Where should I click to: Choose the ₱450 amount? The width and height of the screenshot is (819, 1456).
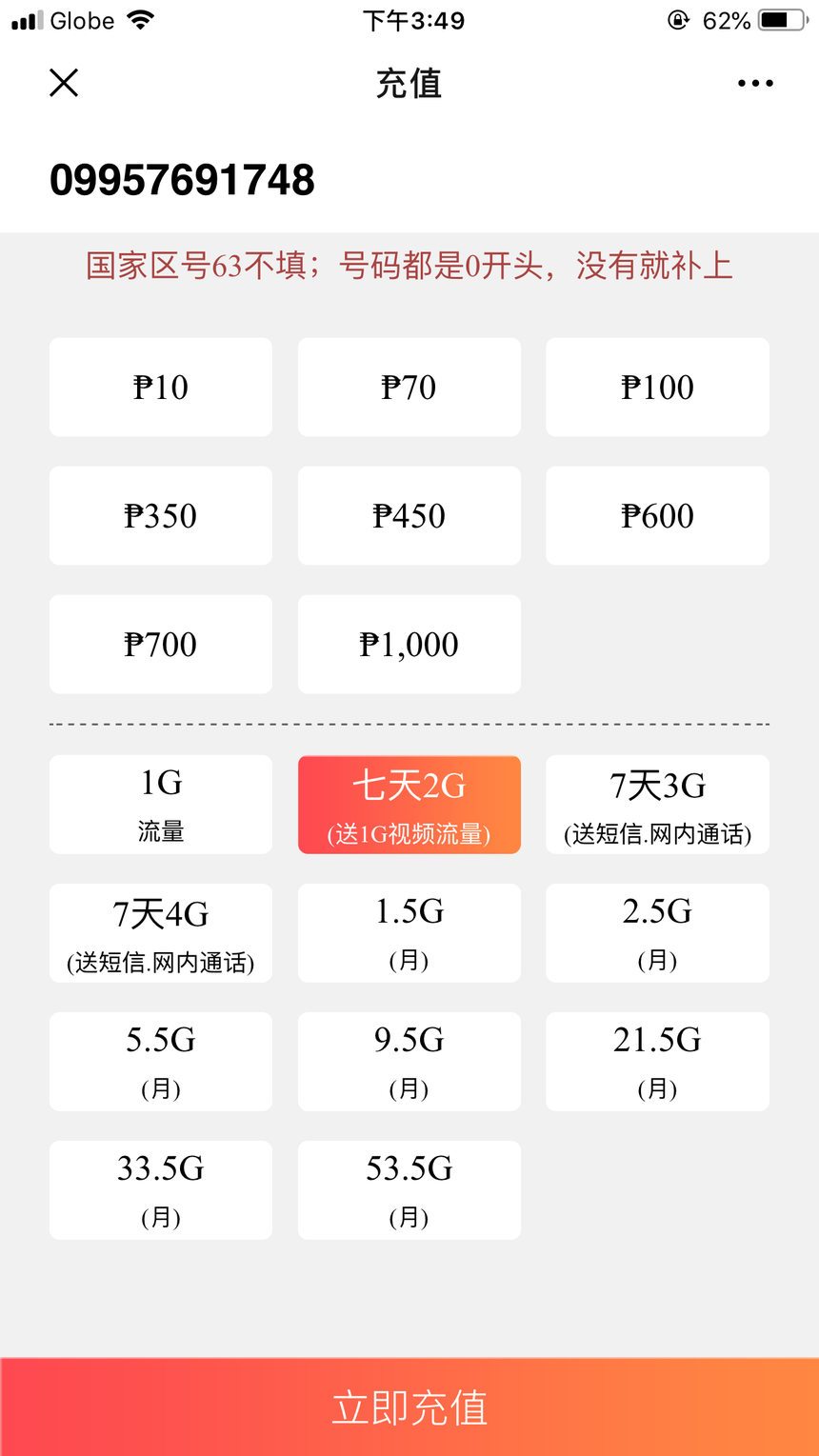click(x=409, y=516)
